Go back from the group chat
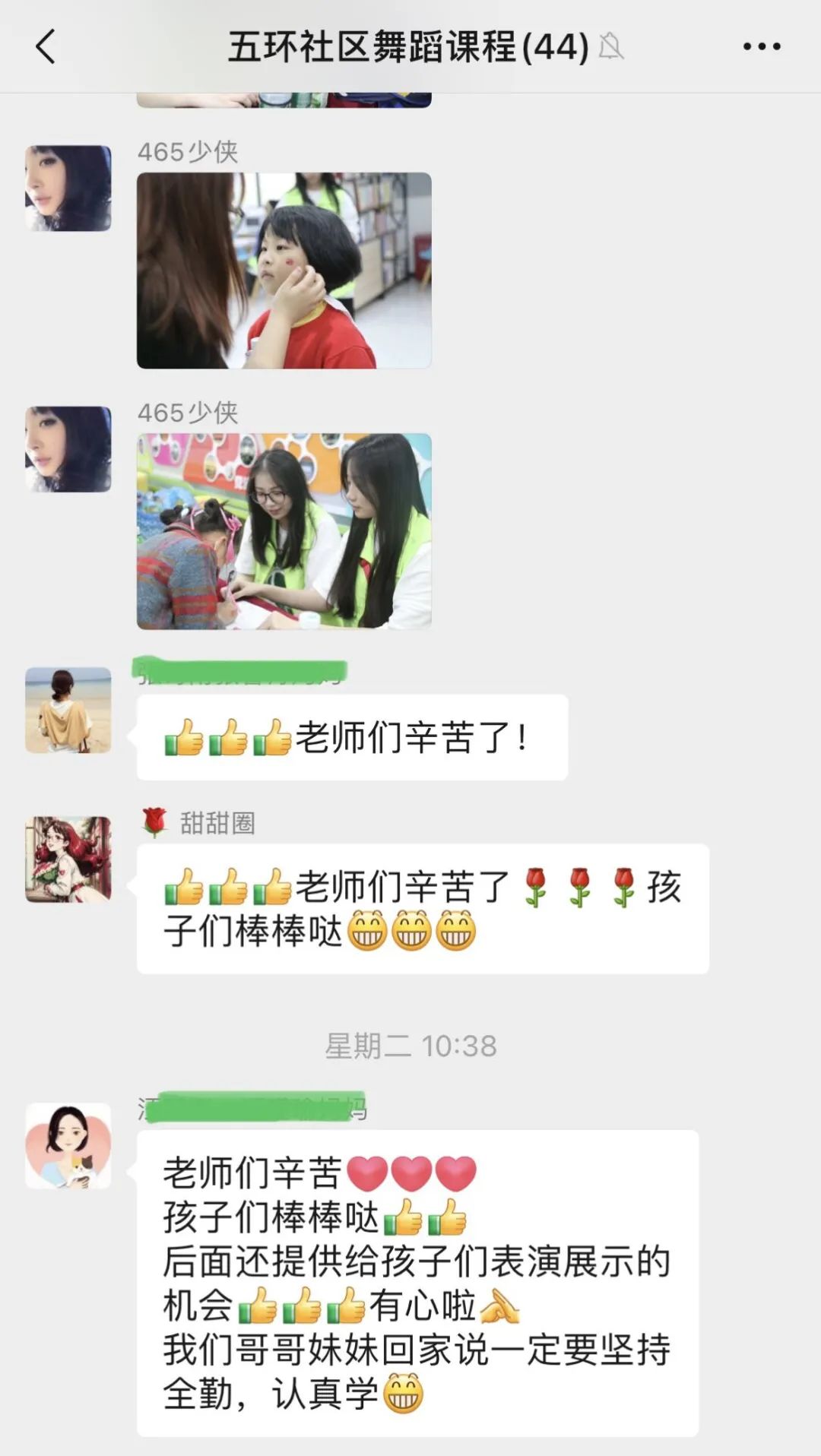Viewport: 821px width, 1456px height. click(46, 46)
